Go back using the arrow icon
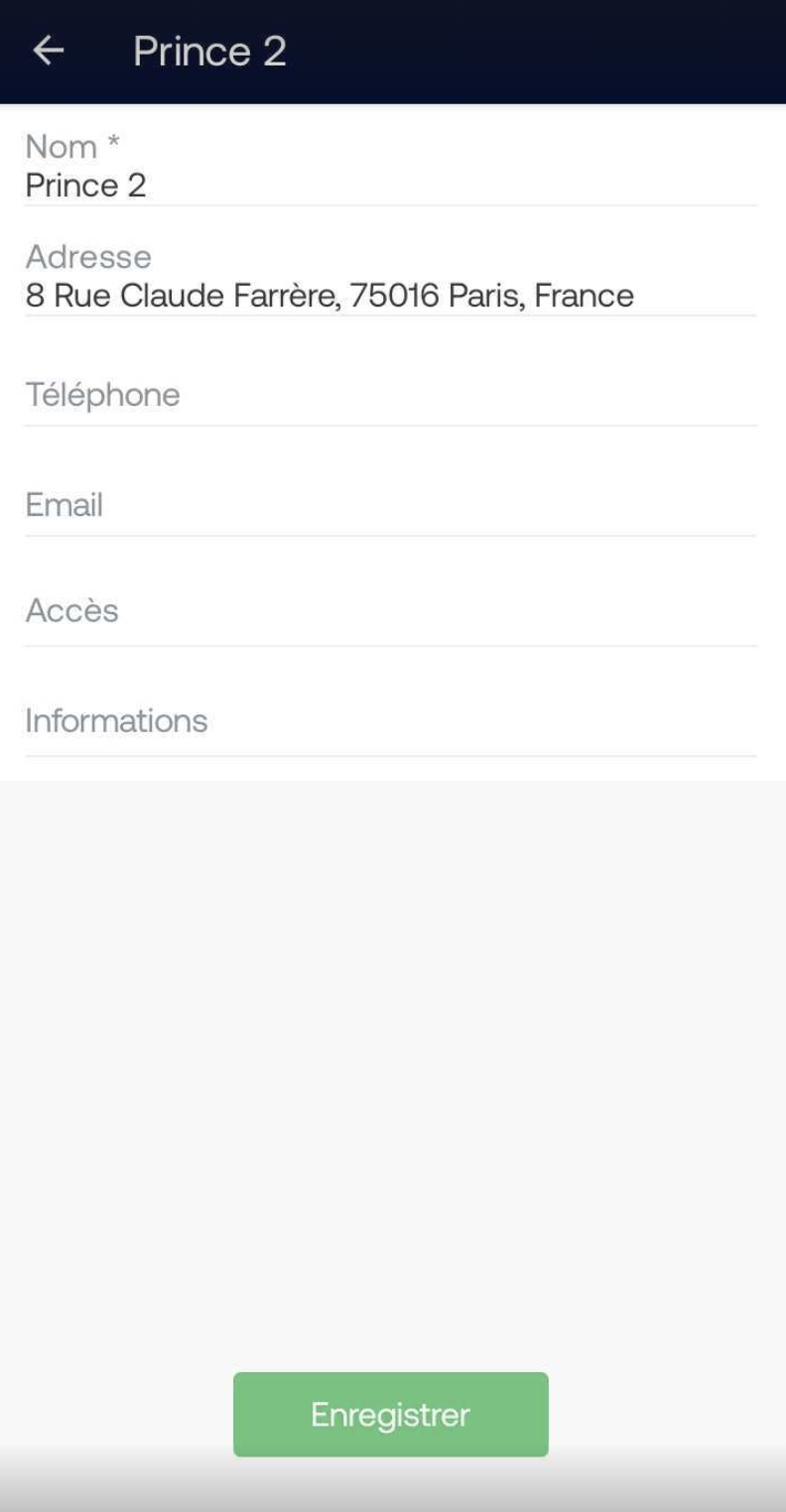Image resolution: width=786 pixels, height=1512 pixels. (48, 51)
